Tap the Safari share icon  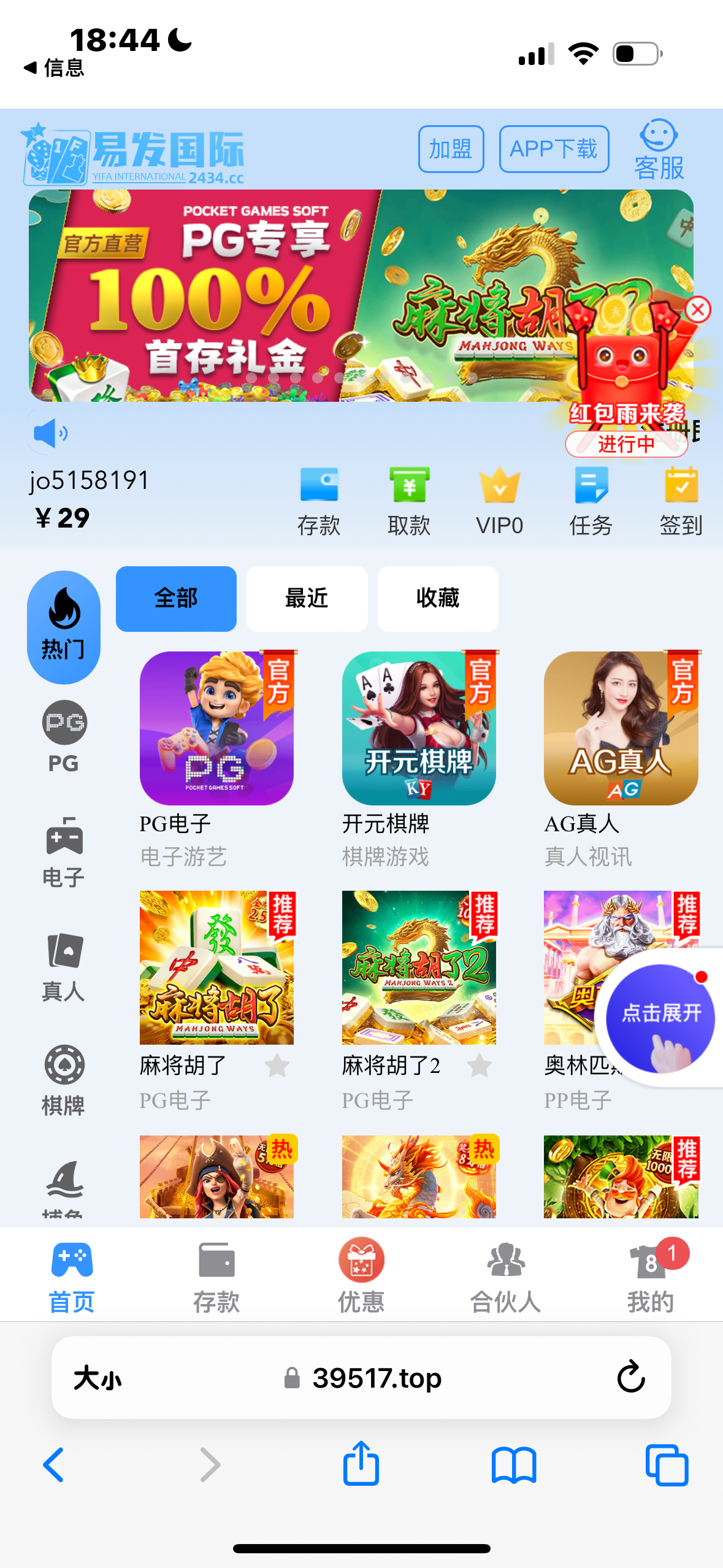(361, 1464)
